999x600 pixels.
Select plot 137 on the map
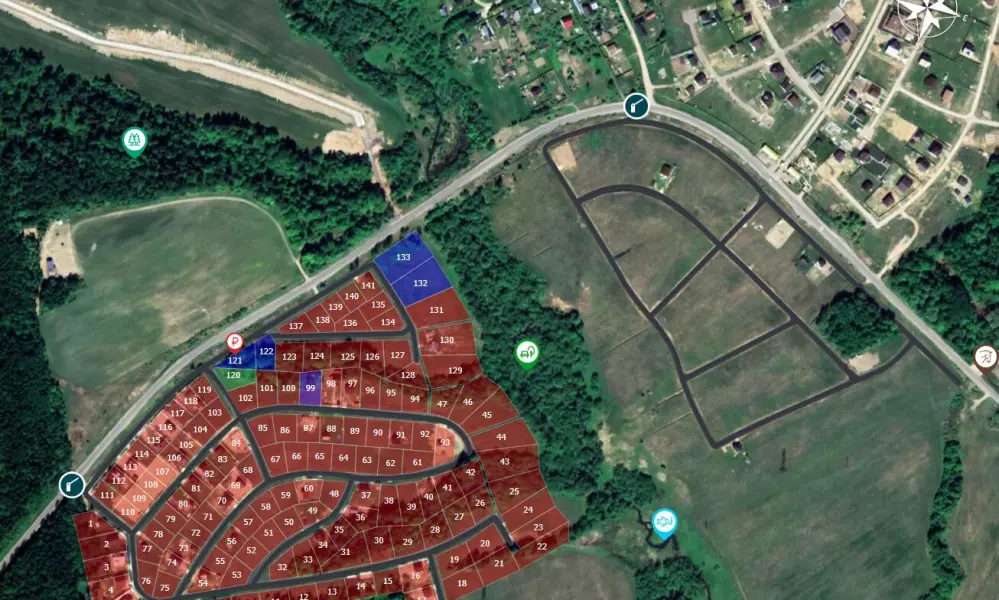pos(295,326)
